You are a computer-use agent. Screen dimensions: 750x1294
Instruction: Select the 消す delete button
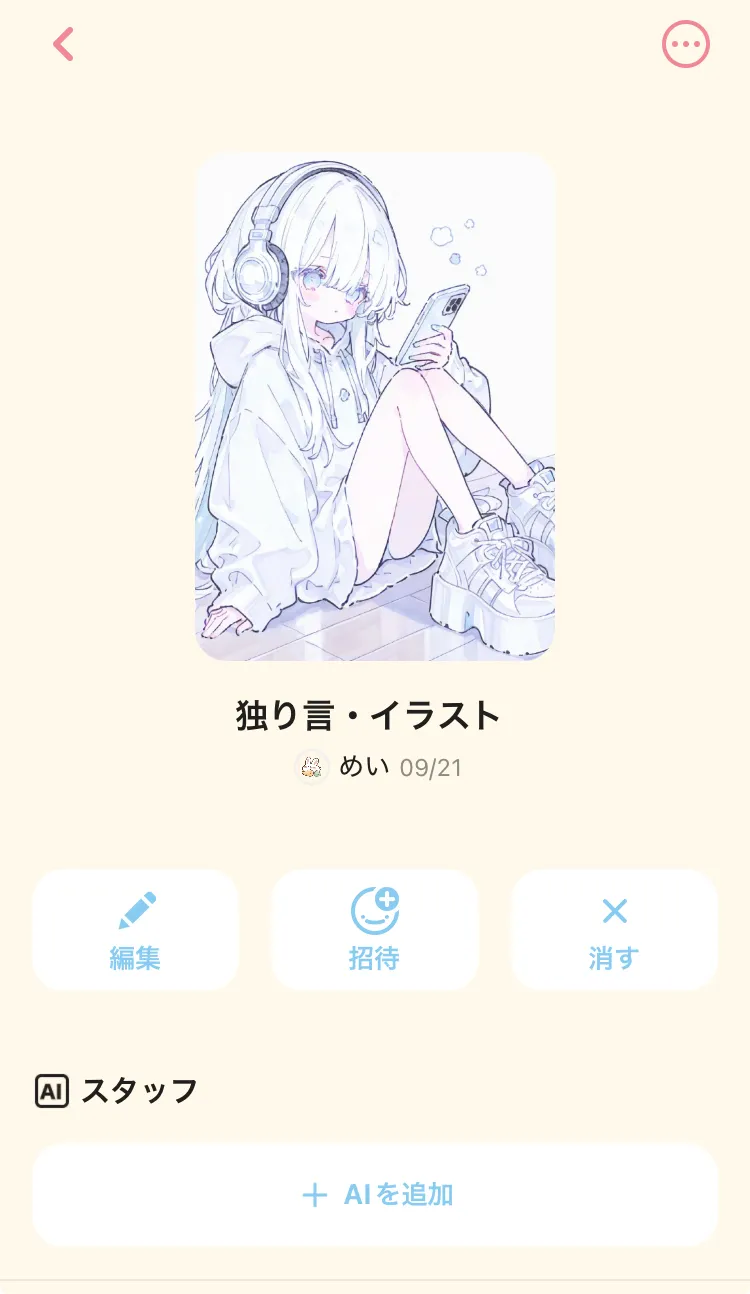pos(614,930)
